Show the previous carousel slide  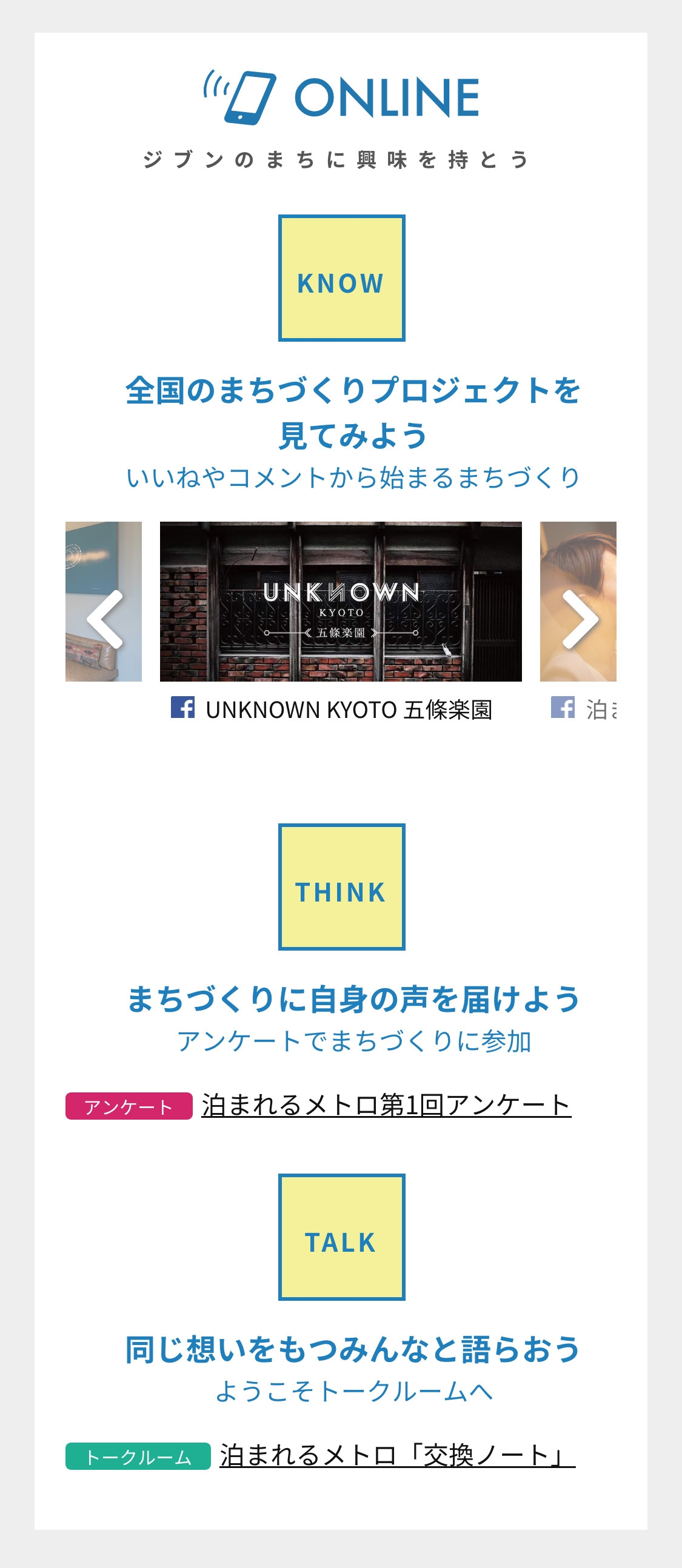tap(105, 619)
